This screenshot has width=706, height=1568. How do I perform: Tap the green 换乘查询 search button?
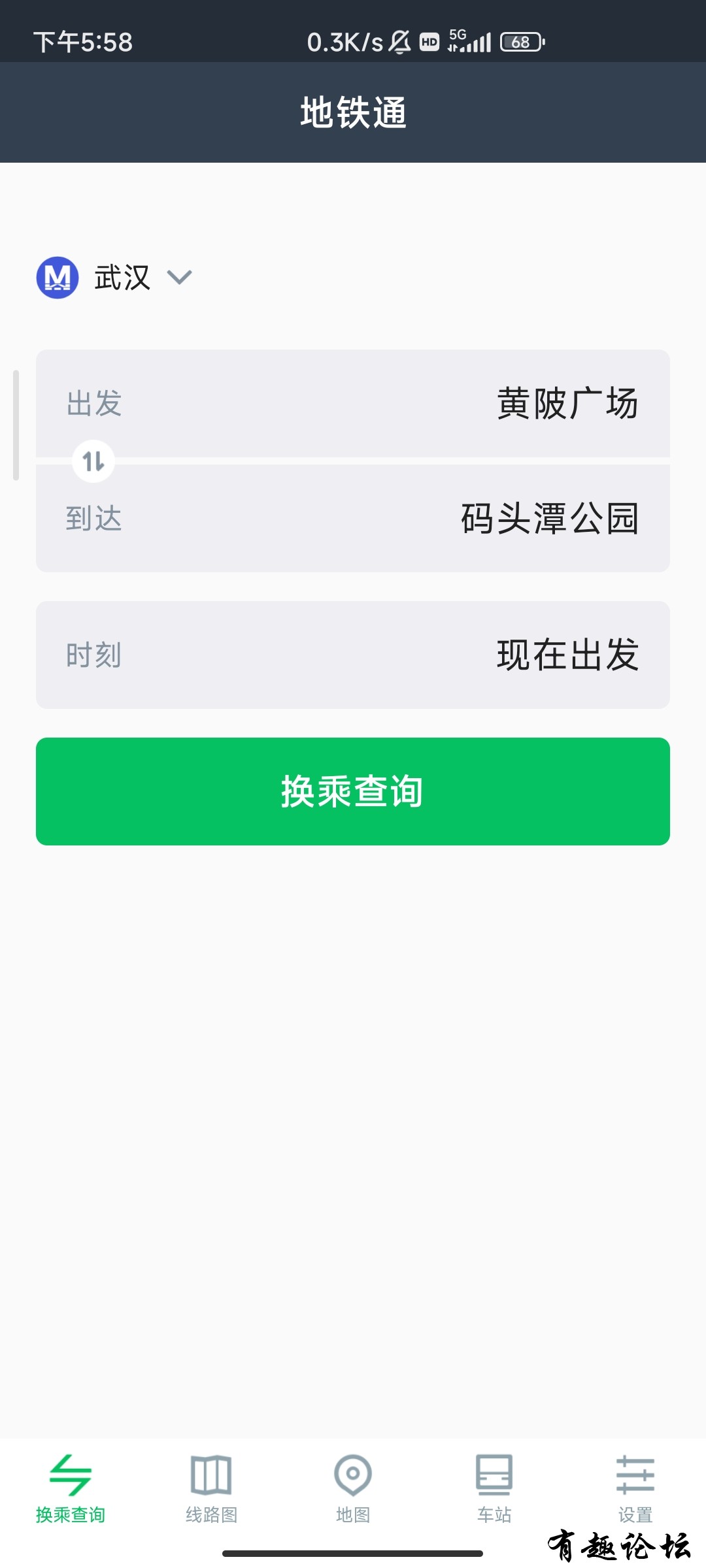(353, 791)
